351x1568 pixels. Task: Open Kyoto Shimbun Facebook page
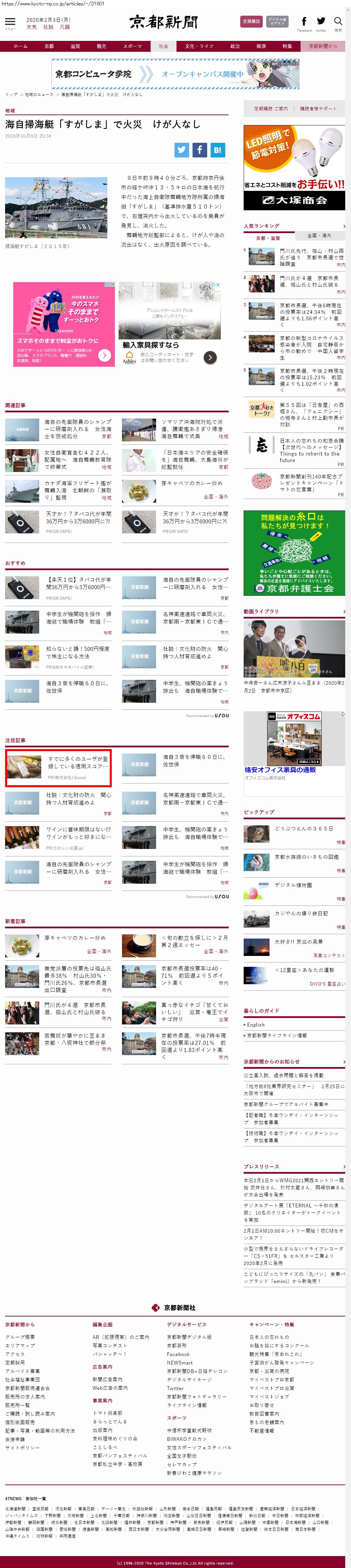[304, 22]
